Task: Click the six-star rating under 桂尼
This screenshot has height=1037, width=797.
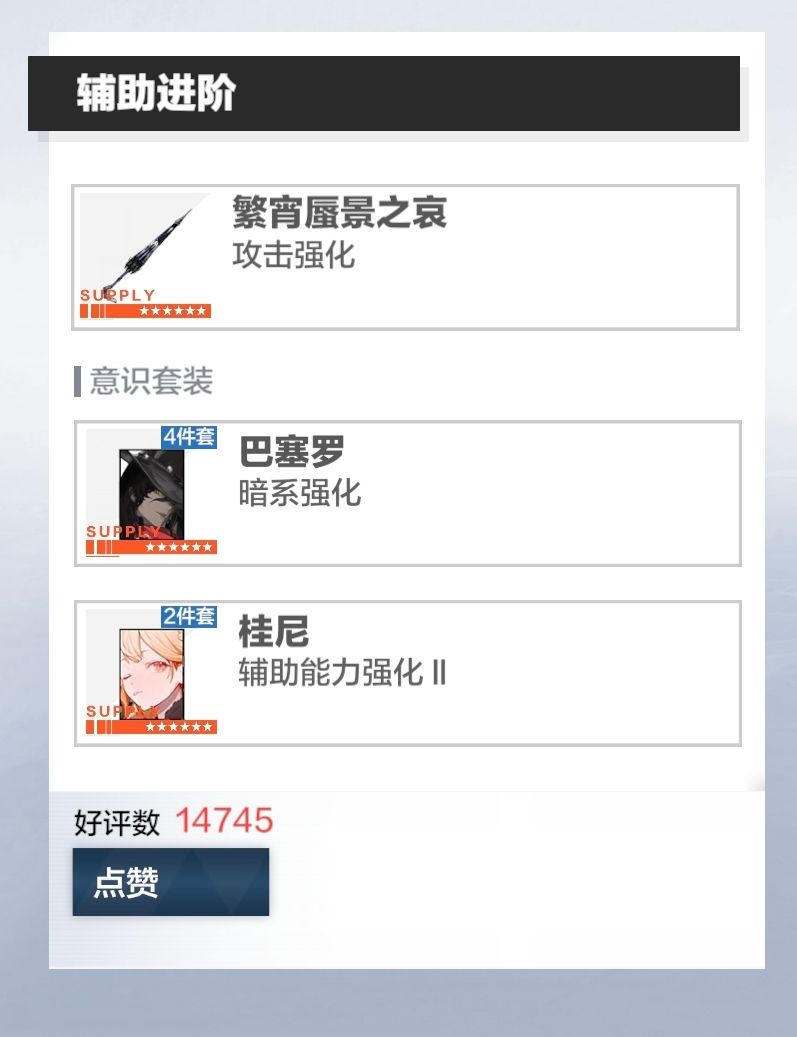Action: [177, 726]
